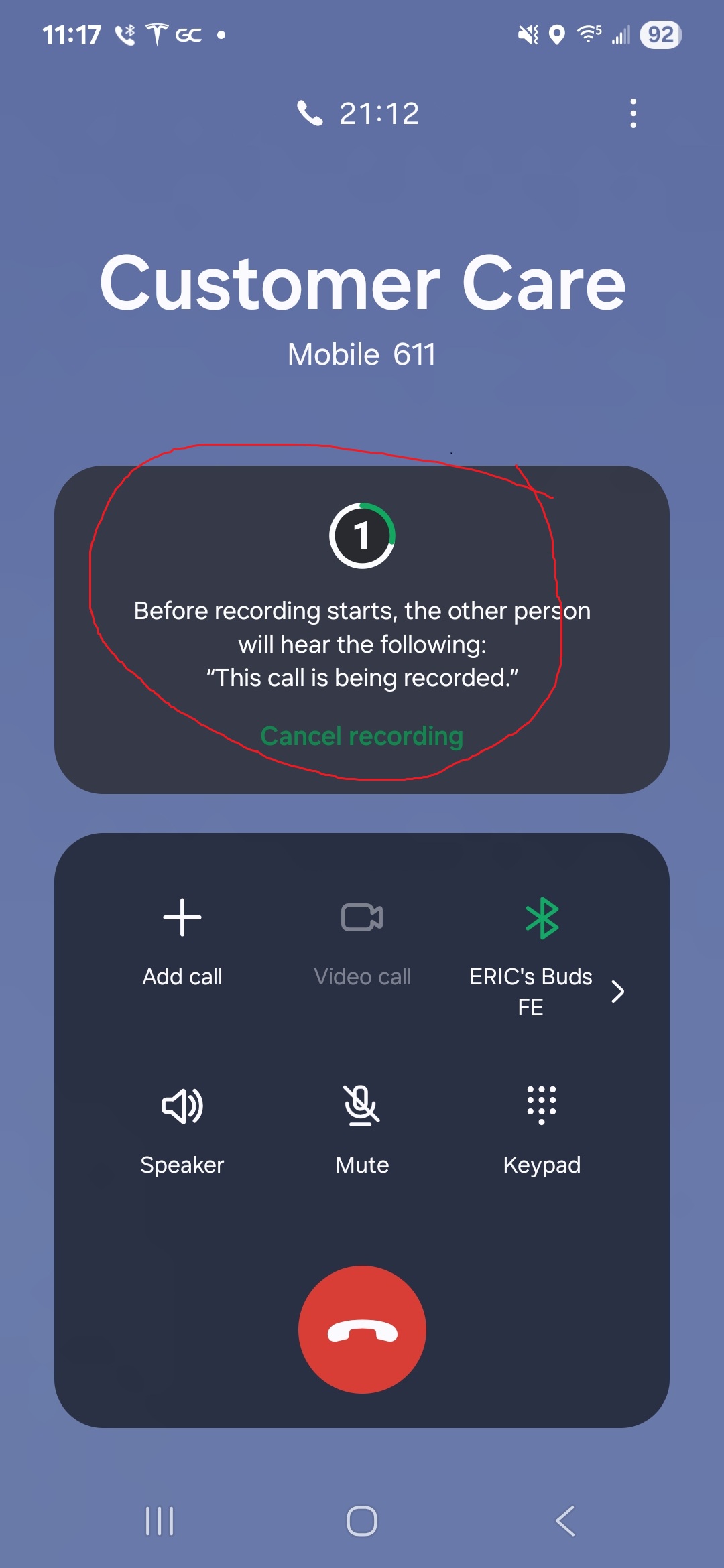End the call with Customer Care

coord(362,1329)
